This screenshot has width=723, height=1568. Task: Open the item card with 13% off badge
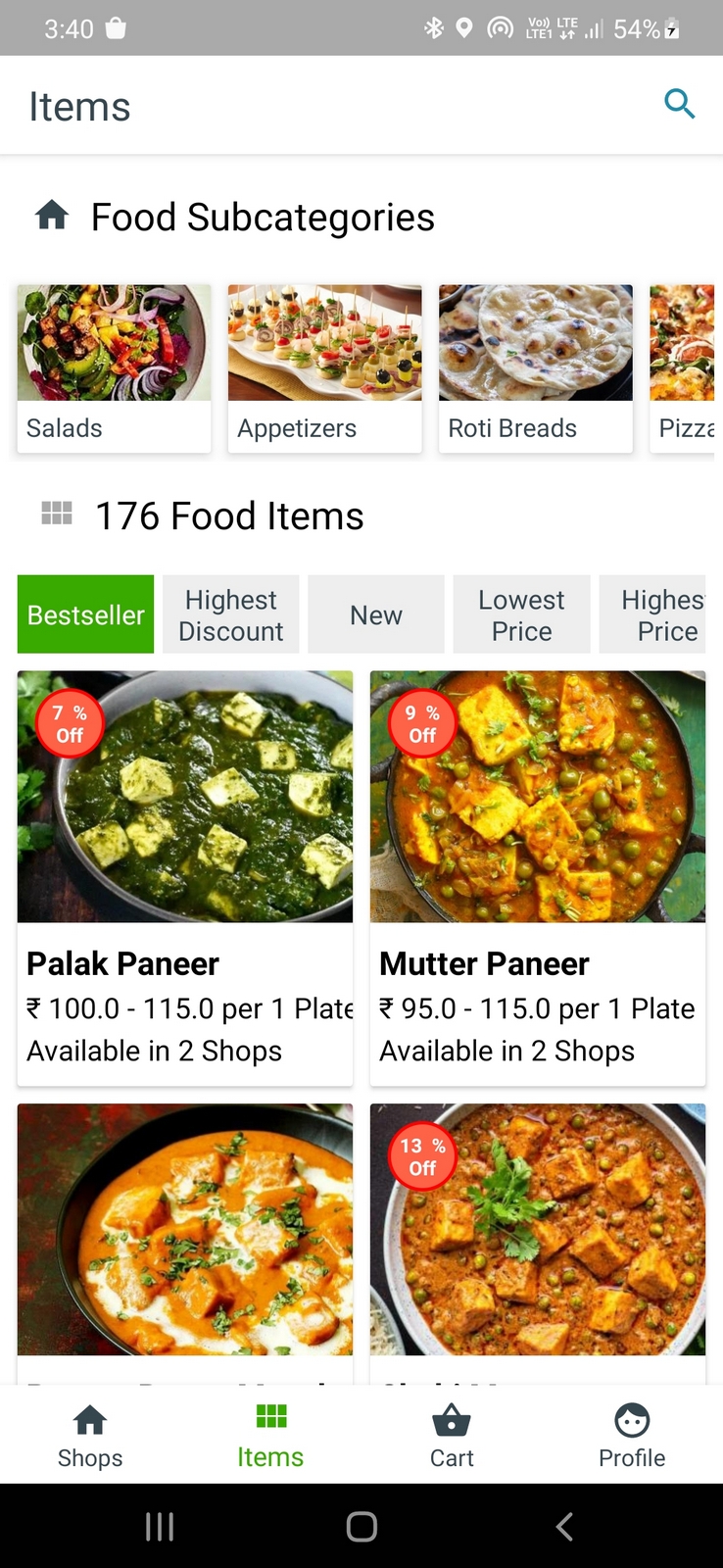(538, 1235)
